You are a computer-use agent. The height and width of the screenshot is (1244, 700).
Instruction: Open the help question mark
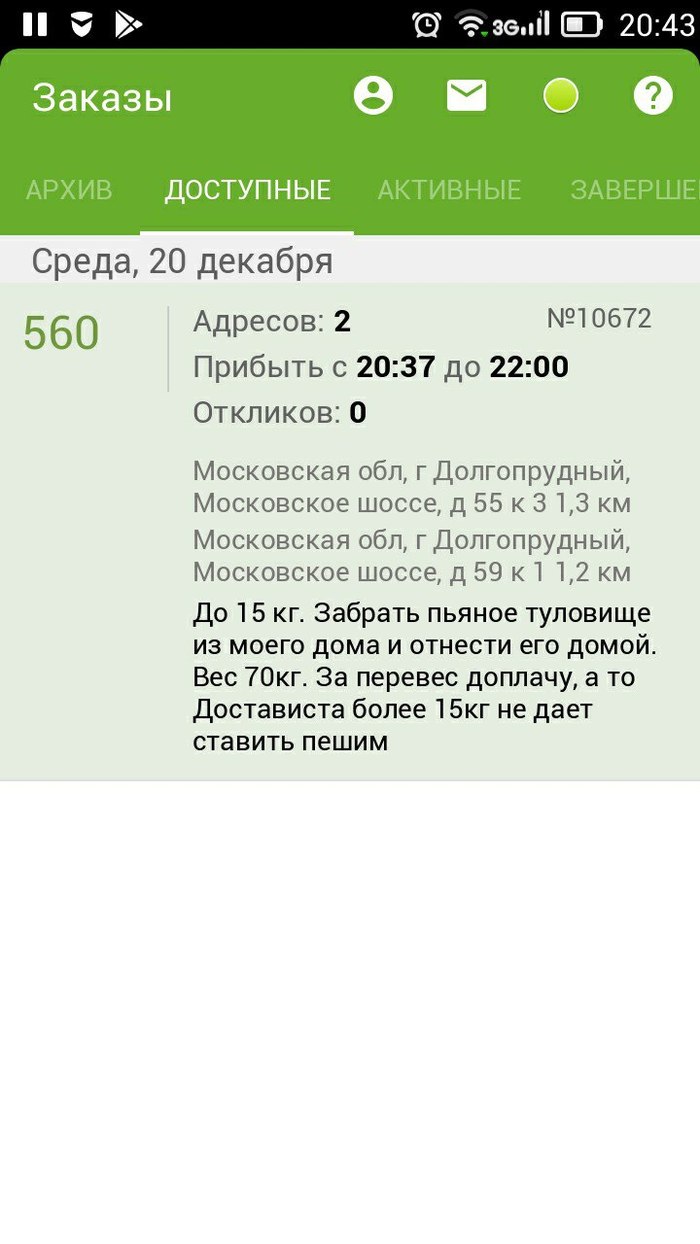653,96
